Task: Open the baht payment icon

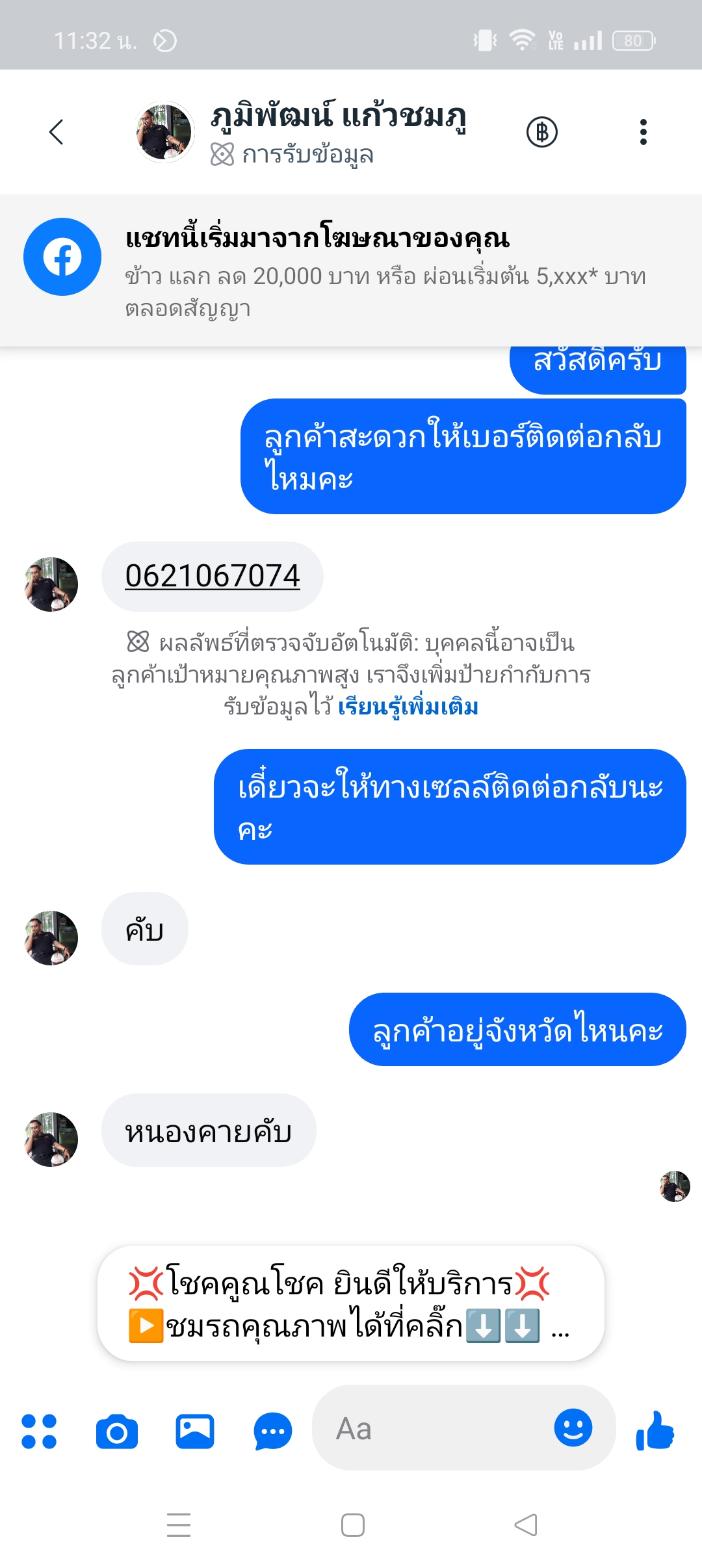Action: tap(541, 132)
